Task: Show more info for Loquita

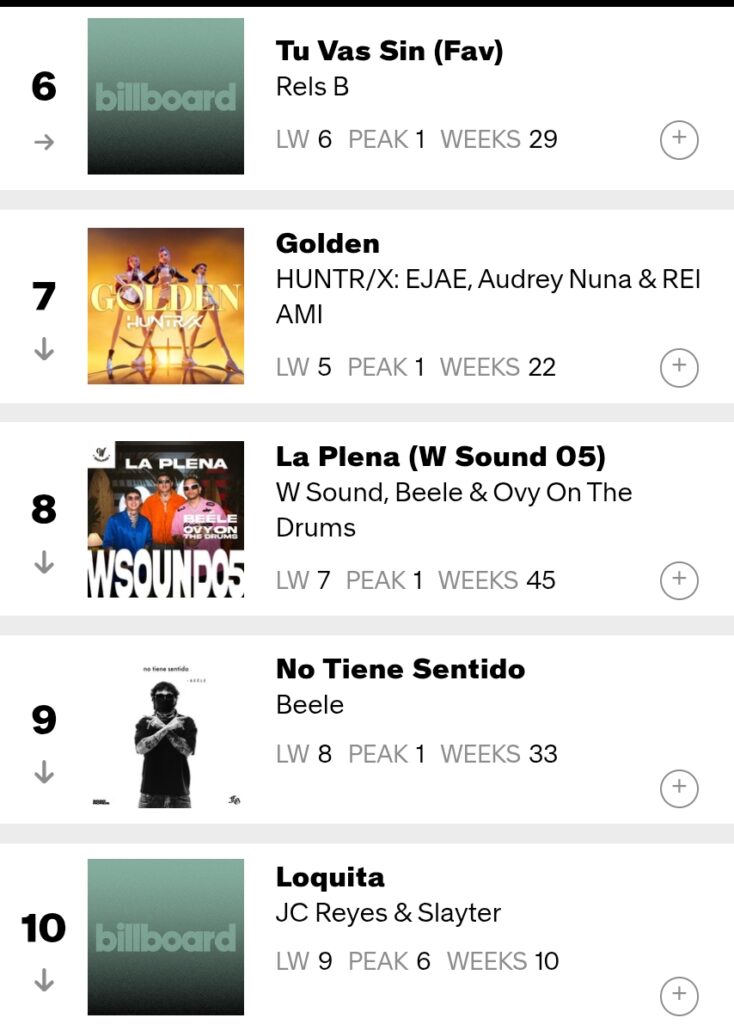Action: click(679, 995)
